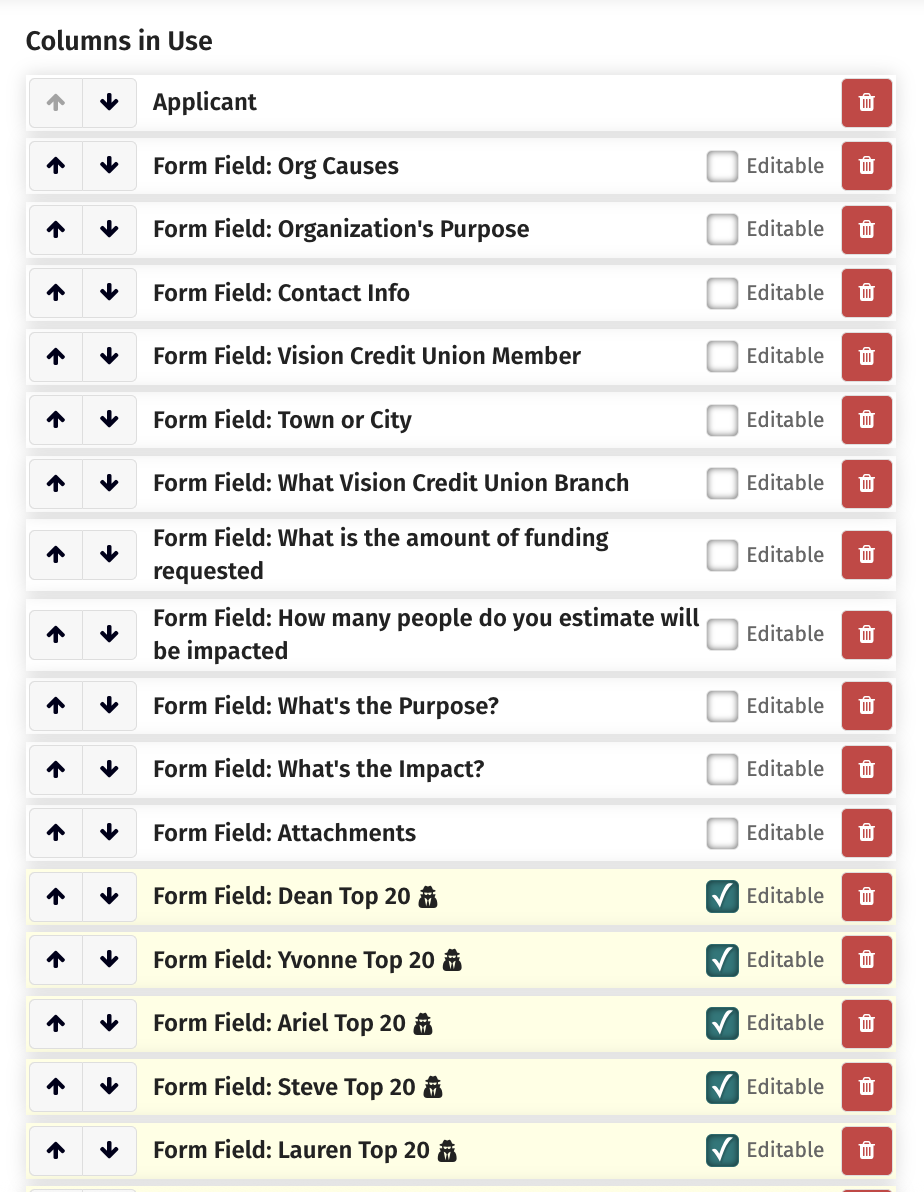Delete the What's the Purpose? column
Screen dimensions: 924x1192
(866, 705)
